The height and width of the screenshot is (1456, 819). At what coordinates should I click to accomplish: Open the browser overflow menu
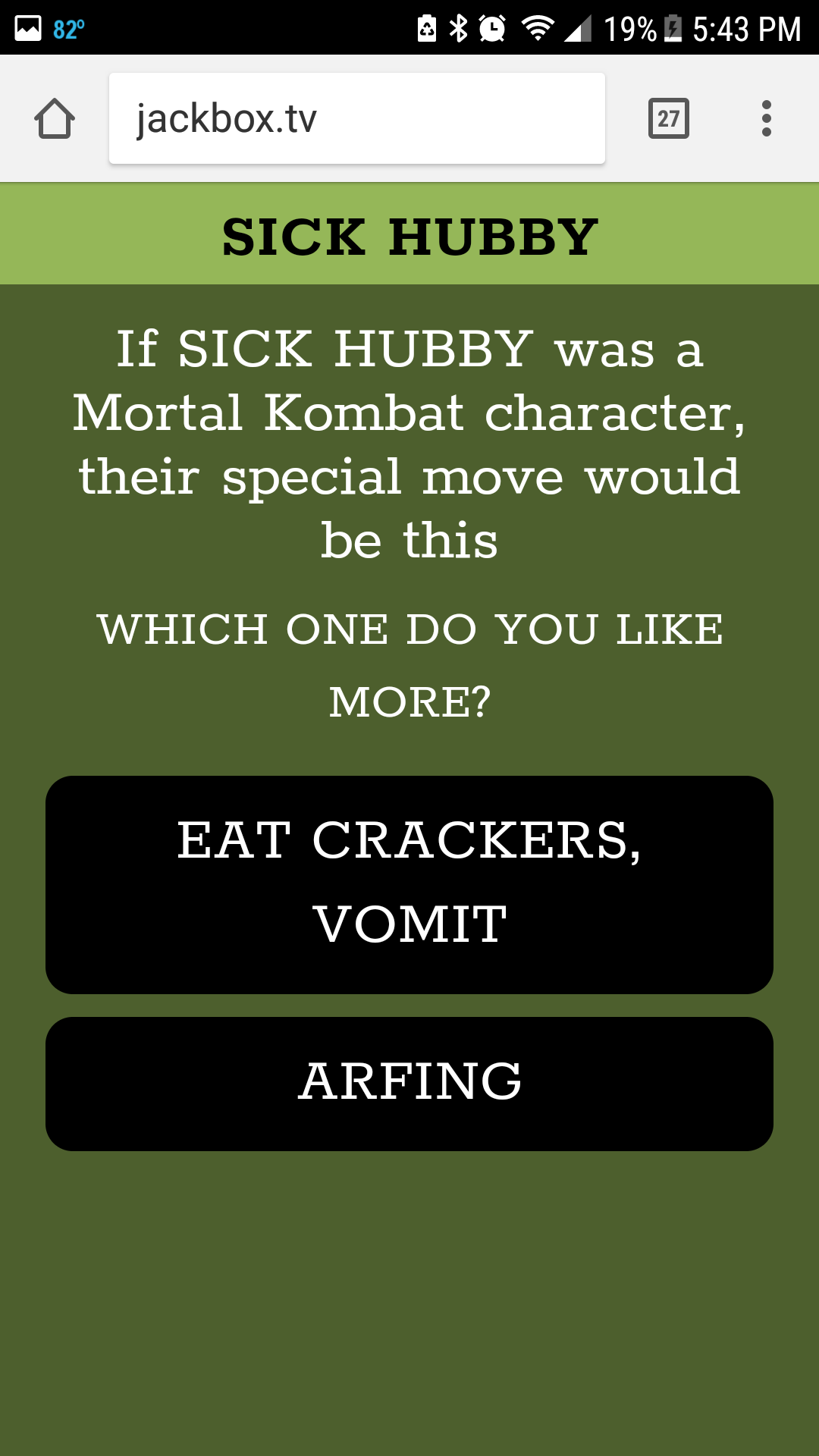766,118
